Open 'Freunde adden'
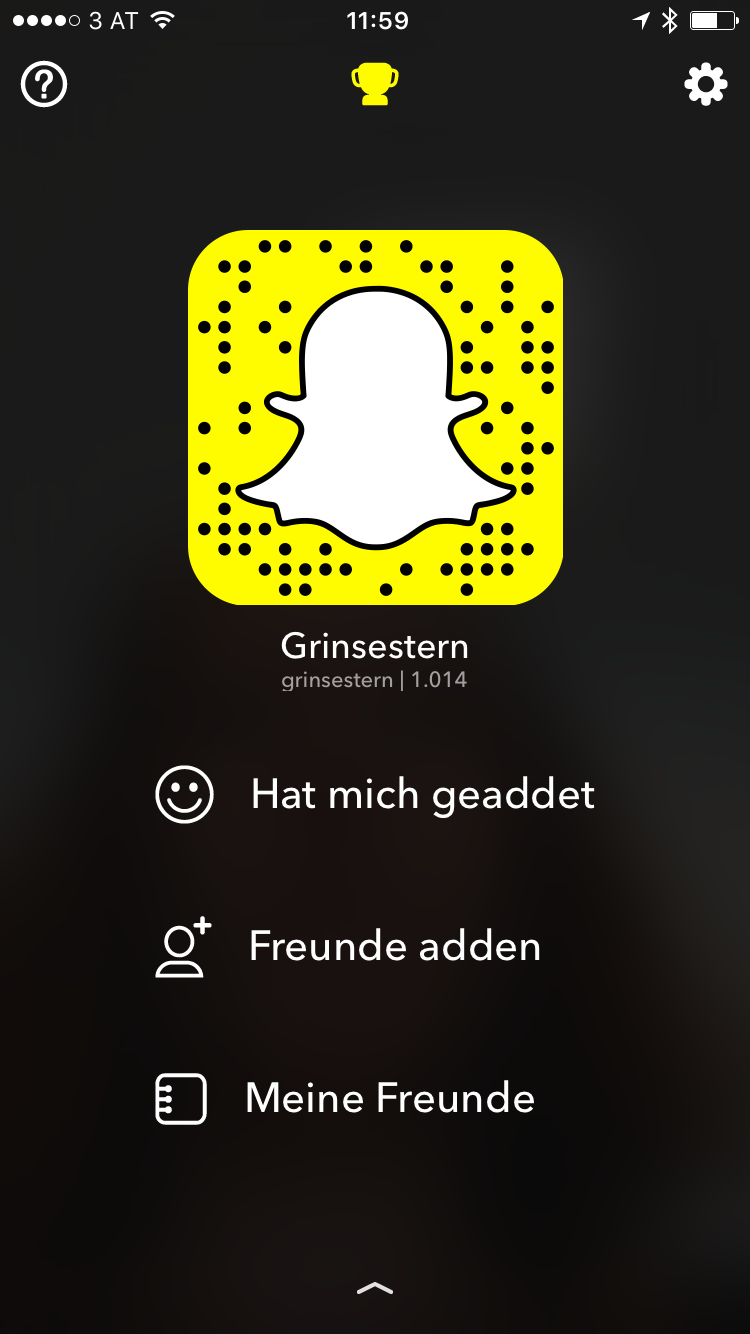This screenshot has width=750, height=1334. click(394, 946)
